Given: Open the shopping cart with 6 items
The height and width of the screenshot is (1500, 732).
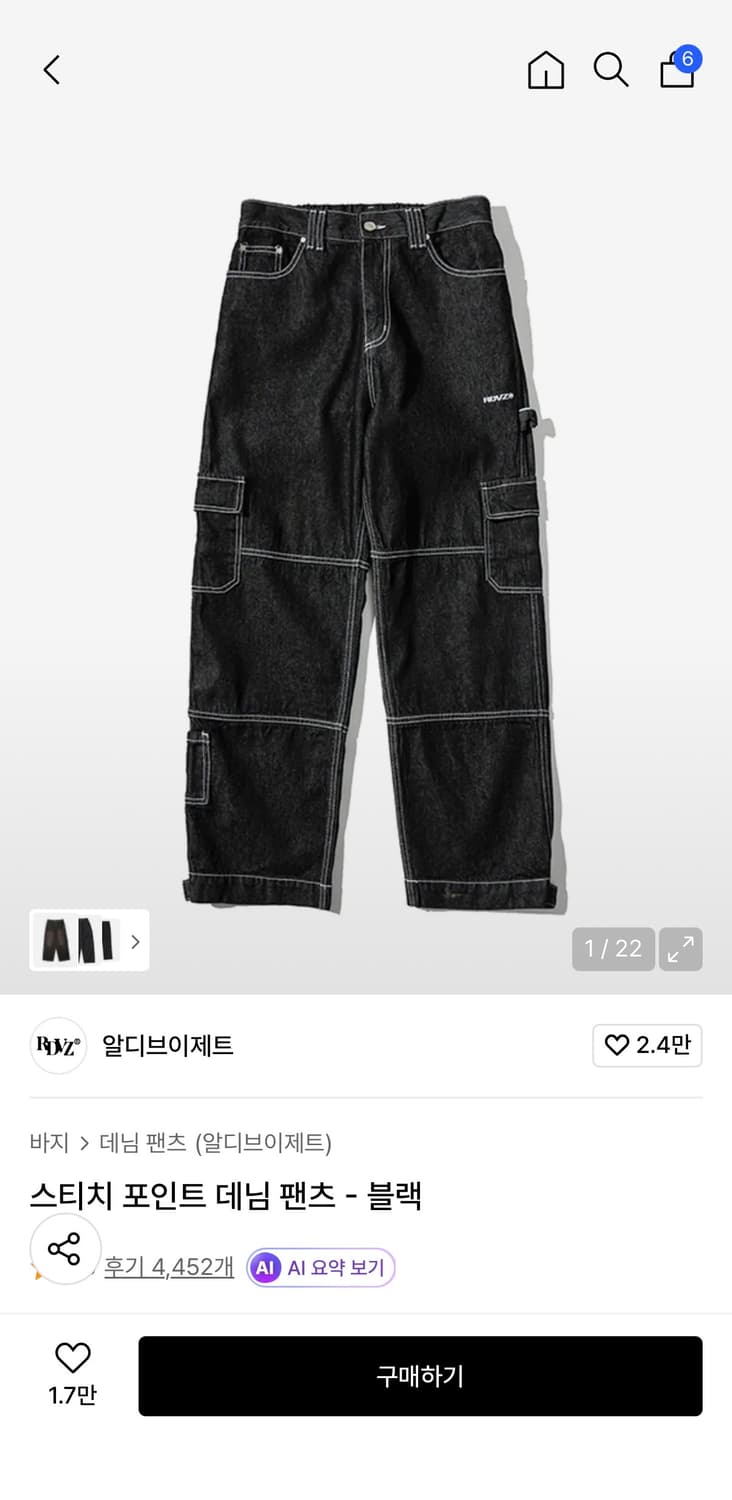Looking at the screenshot, I should 677,72.
